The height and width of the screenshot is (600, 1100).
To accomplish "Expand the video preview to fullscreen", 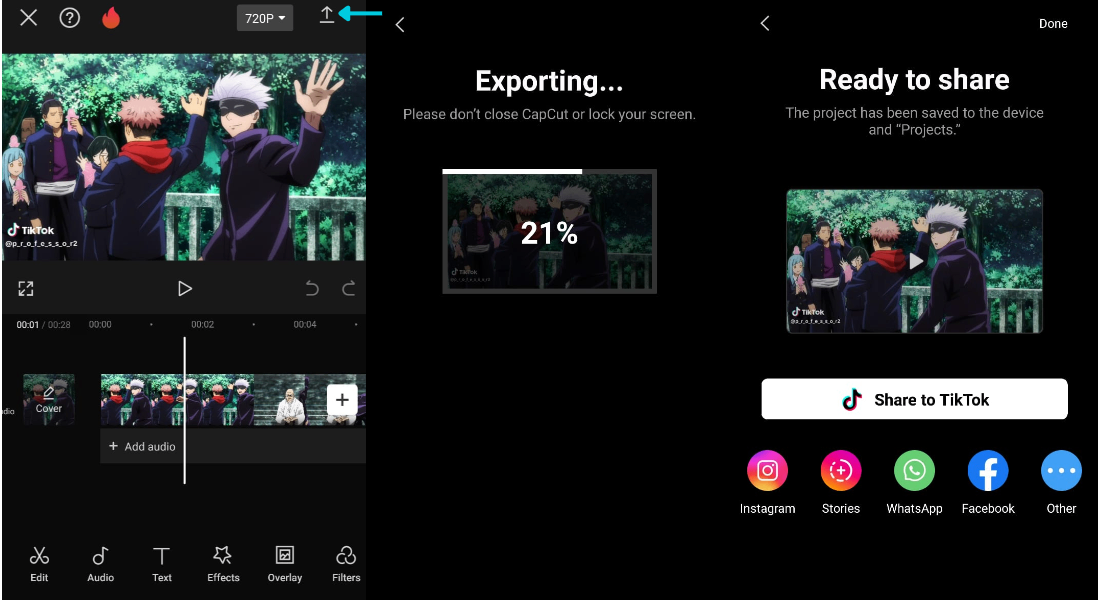I will [26, 289].
